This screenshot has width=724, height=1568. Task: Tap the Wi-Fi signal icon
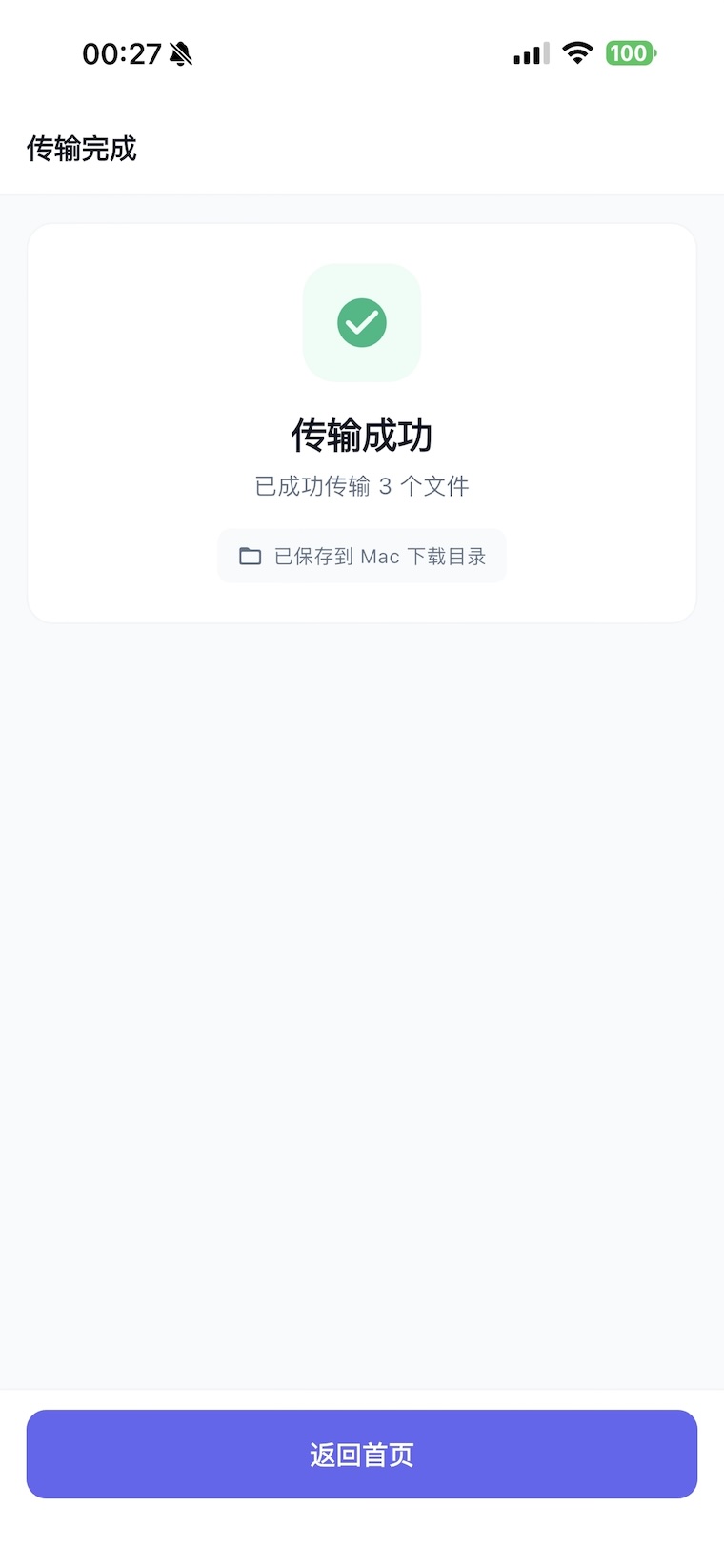[x=579, y=52]
